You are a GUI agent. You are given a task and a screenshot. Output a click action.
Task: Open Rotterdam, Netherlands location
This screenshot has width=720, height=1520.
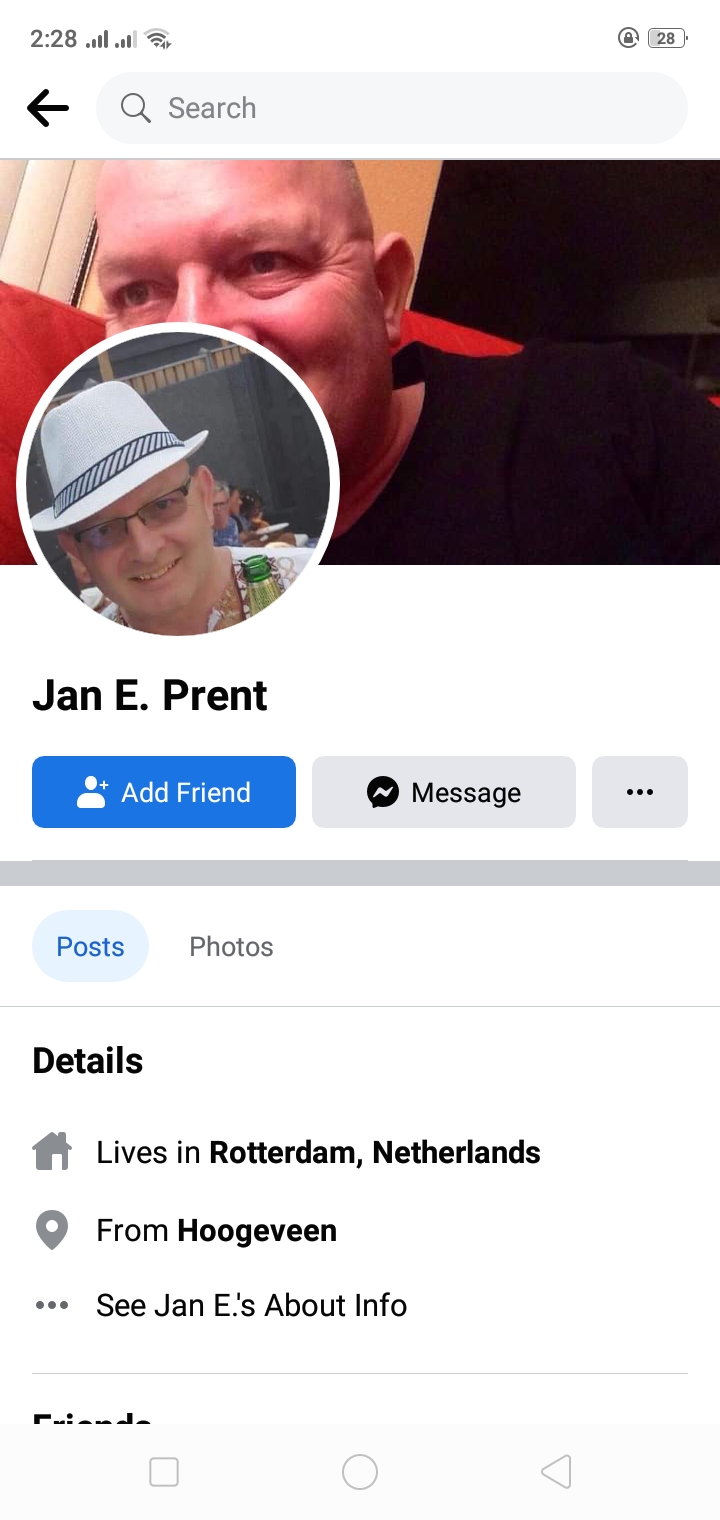tap(375, 1153)
